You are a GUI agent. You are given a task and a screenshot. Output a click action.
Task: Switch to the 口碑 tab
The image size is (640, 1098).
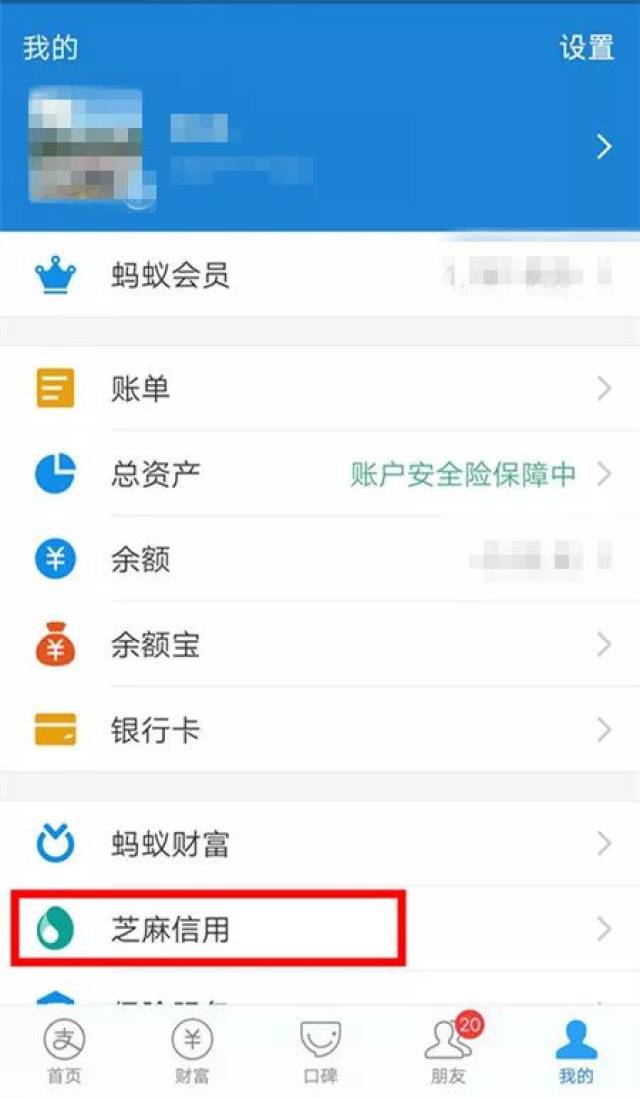[x=320, y=1053]
